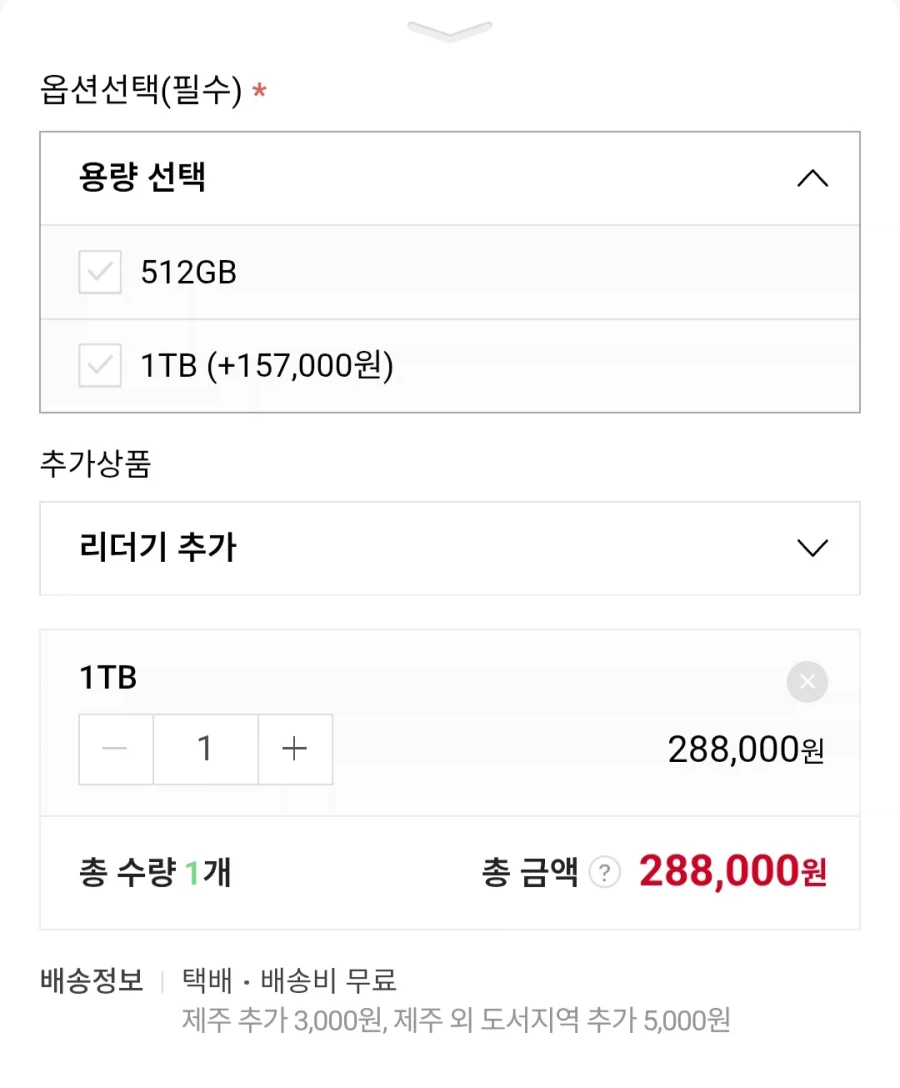Screen dimensions: 900x1088
Task: Check the 512GB capacity option
Action: 99,271
